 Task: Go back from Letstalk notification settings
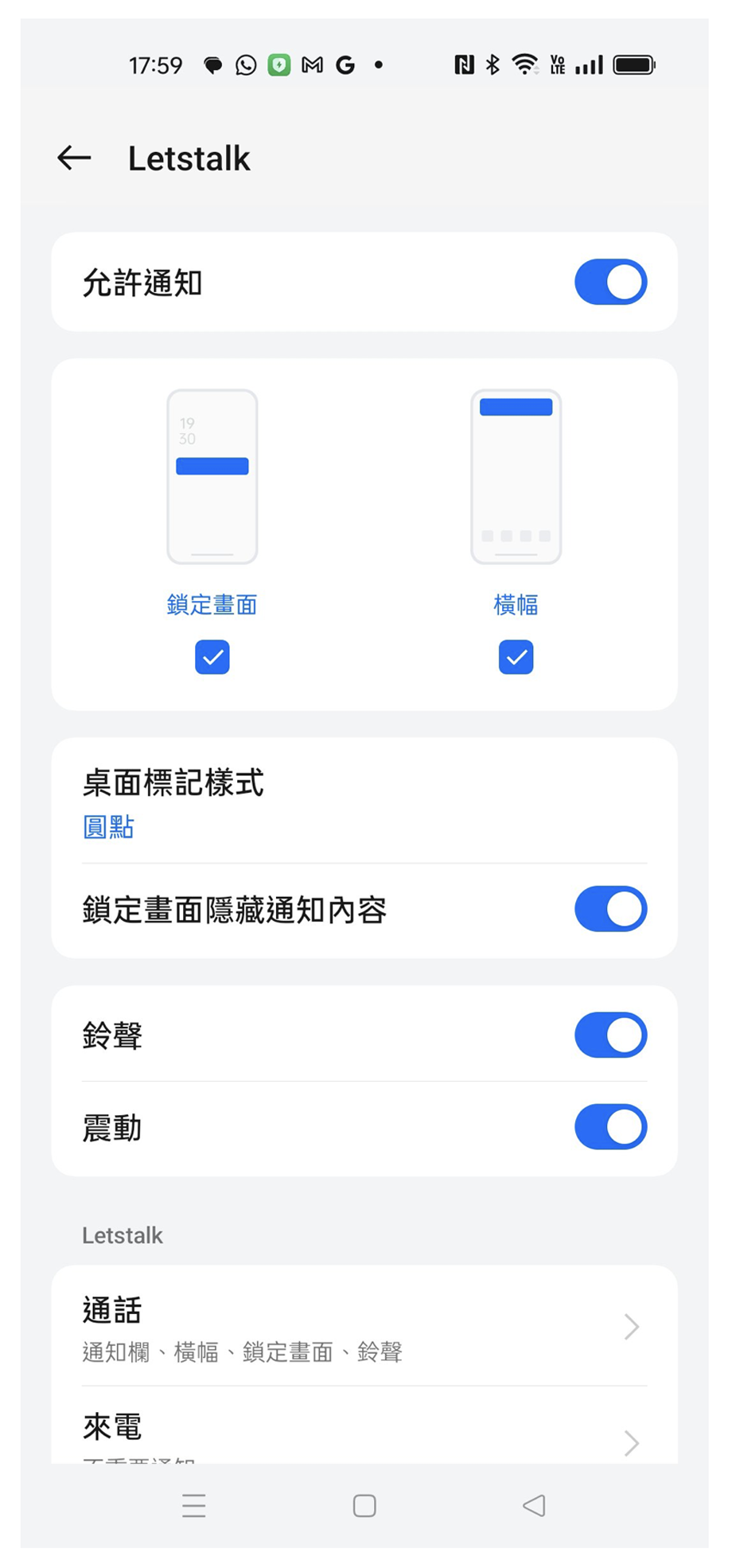tap(74, 158)
